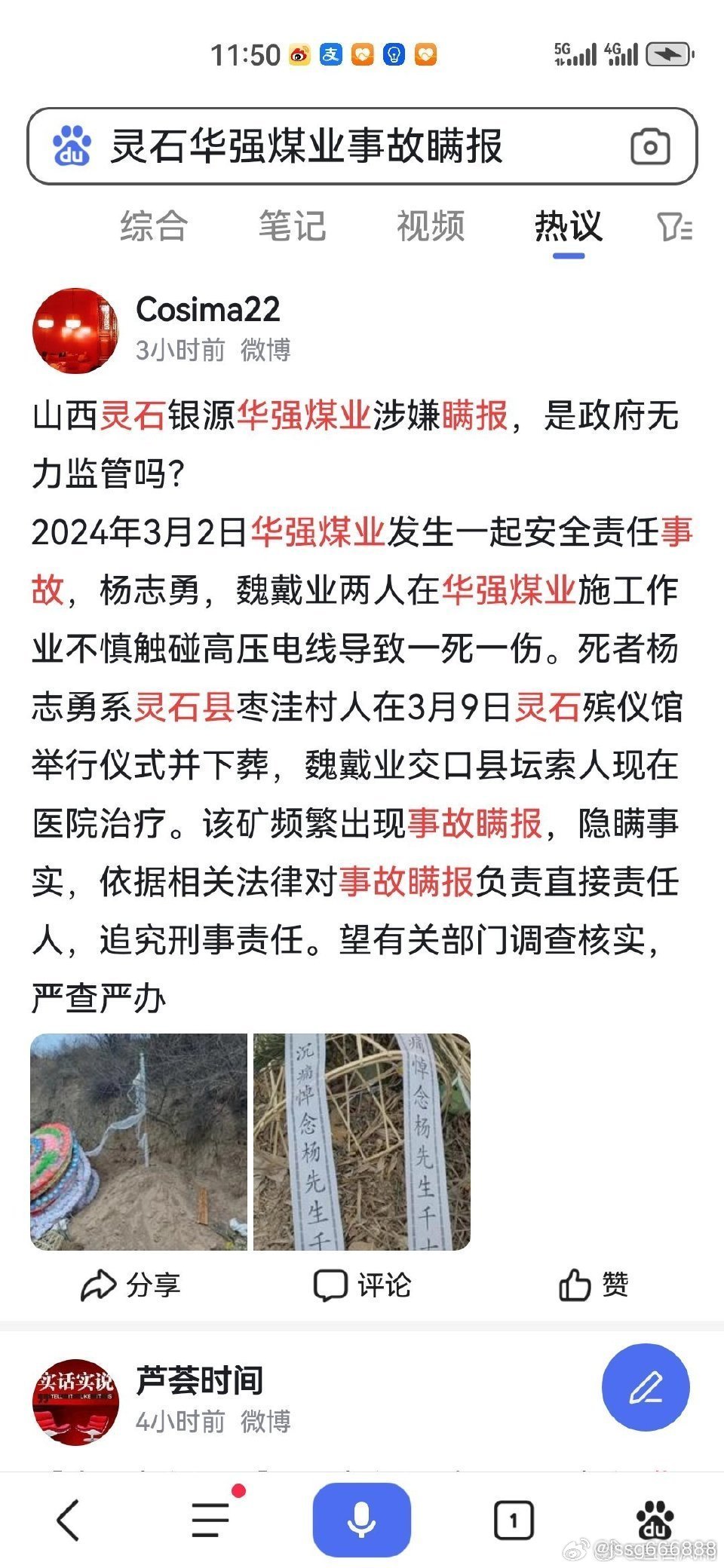Comment on Cosima22's post via 评论

[362, 1285]
